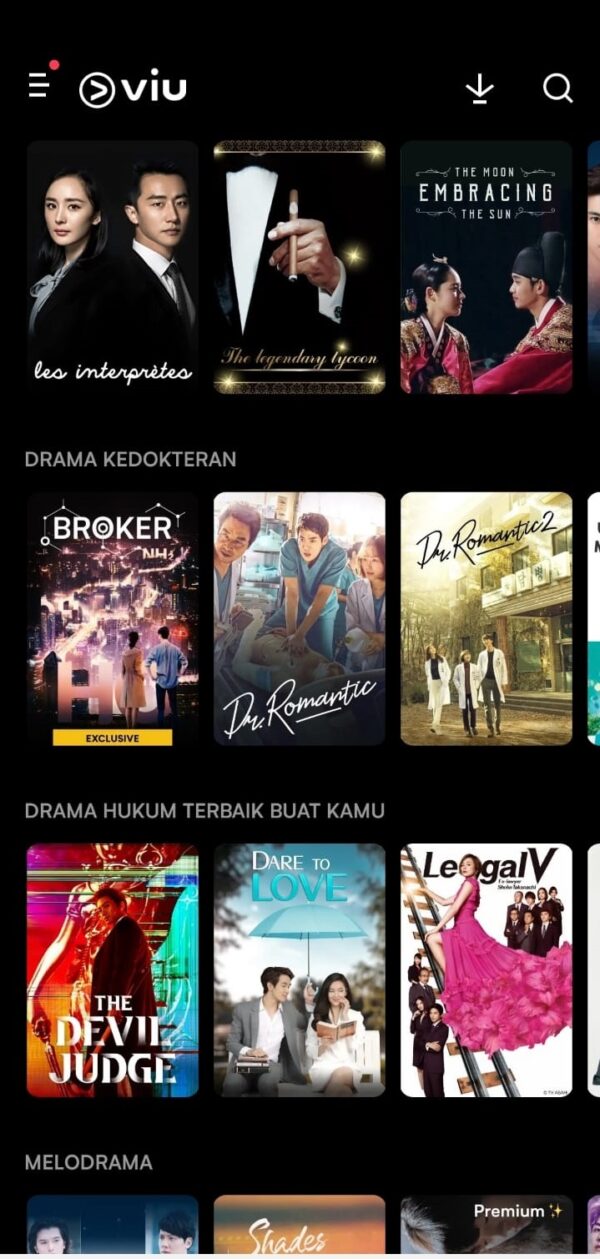Open the Premium-tagged melodrama poster

click(486, 1226)
